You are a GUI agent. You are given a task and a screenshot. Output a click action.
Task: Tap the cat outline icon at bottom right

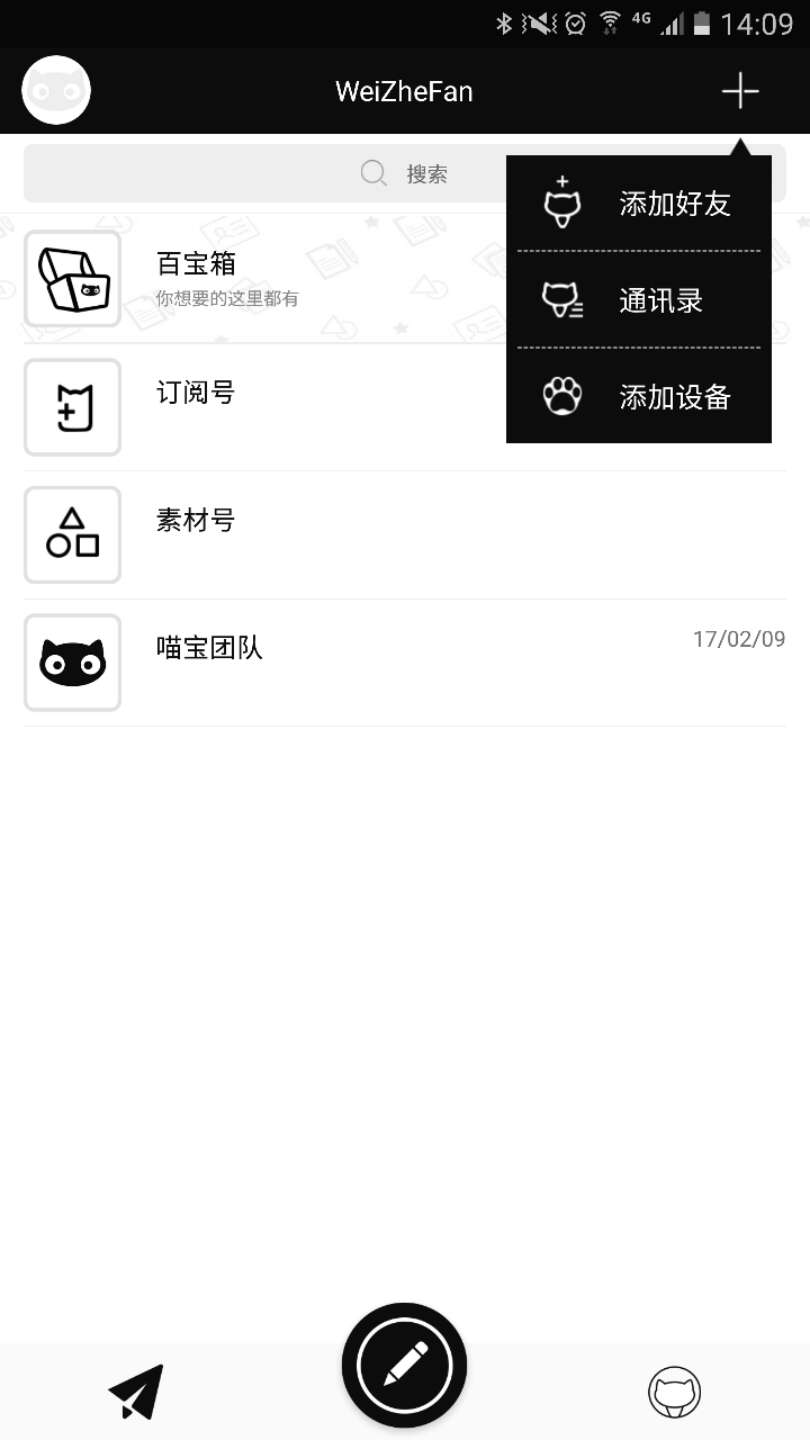pyautogui.click(x=675, y=1390)
